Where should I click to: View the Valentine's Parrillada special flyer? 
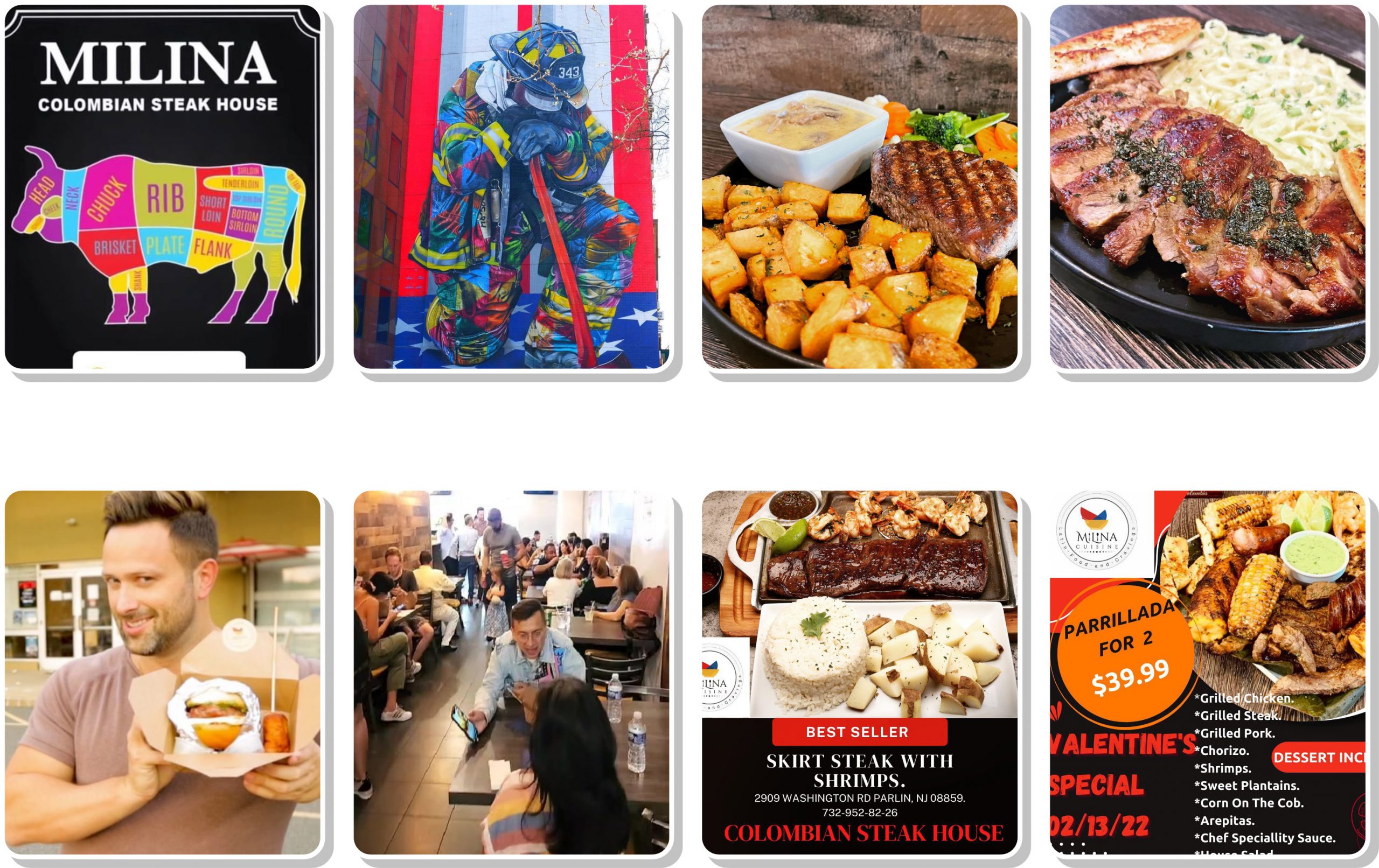pos(1208,672)
